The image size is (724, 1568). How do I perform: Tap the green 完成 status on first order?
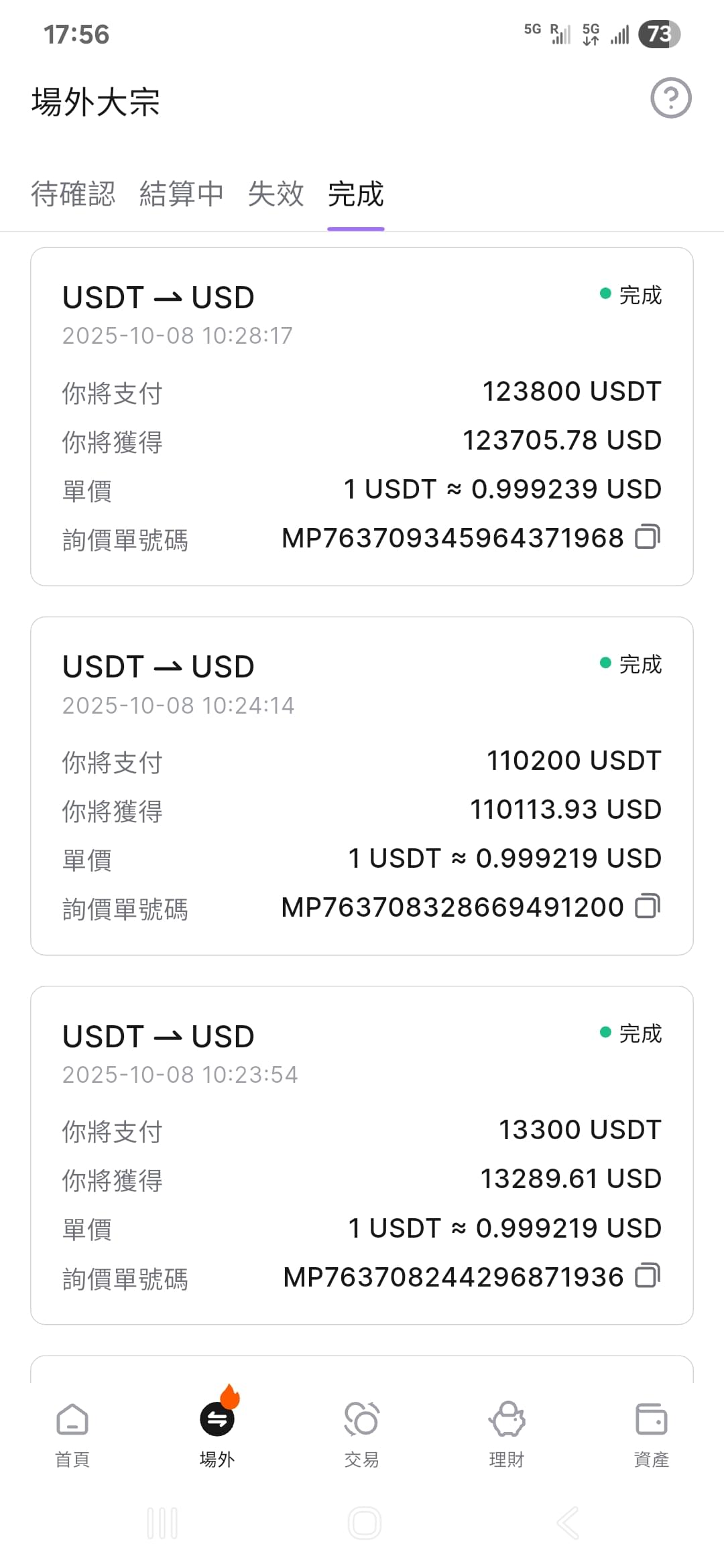pos(632,295)
